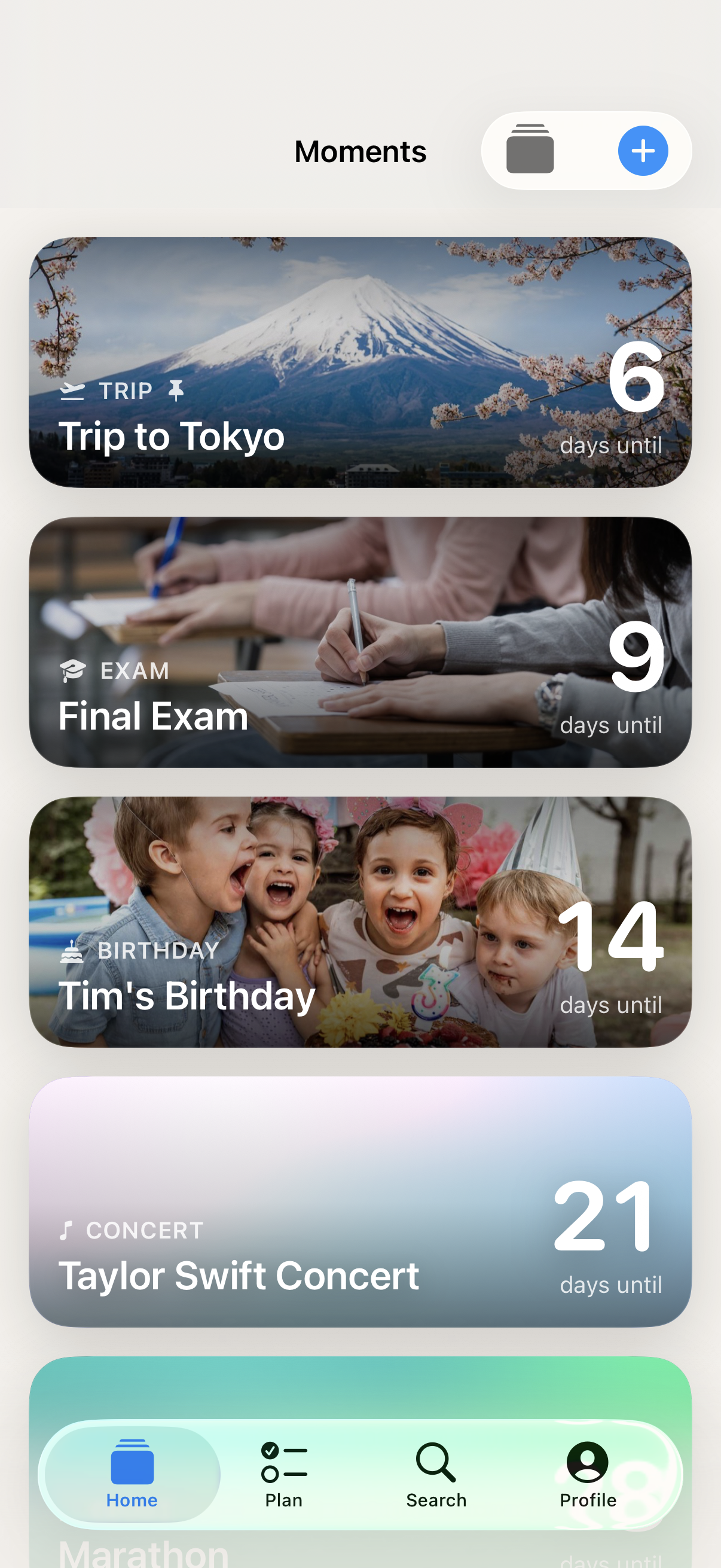Switch to the Search tab

pos(436,1474)
